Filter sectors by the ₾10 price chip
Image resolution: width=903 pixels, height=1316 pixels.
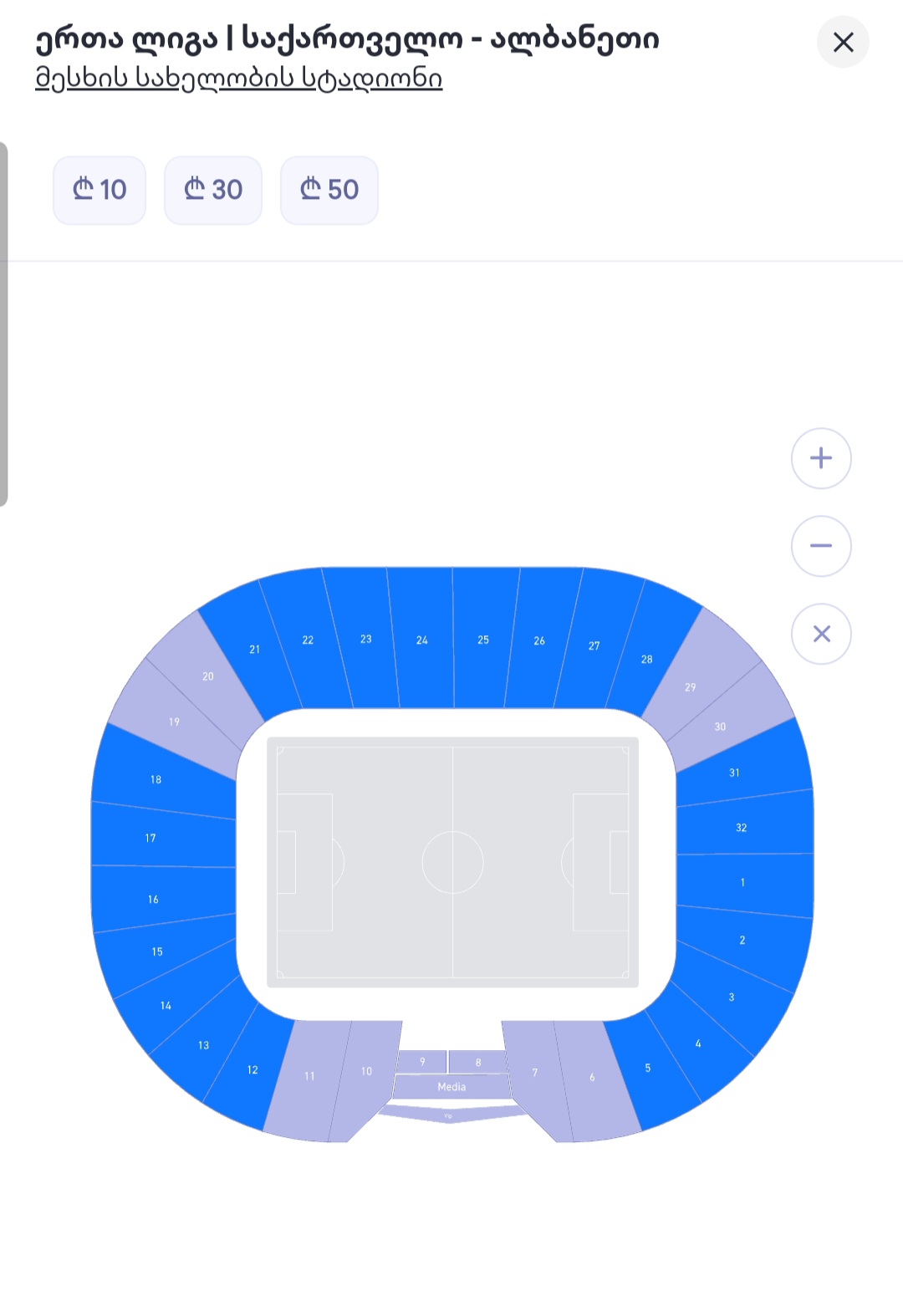(x=99, y=190)
